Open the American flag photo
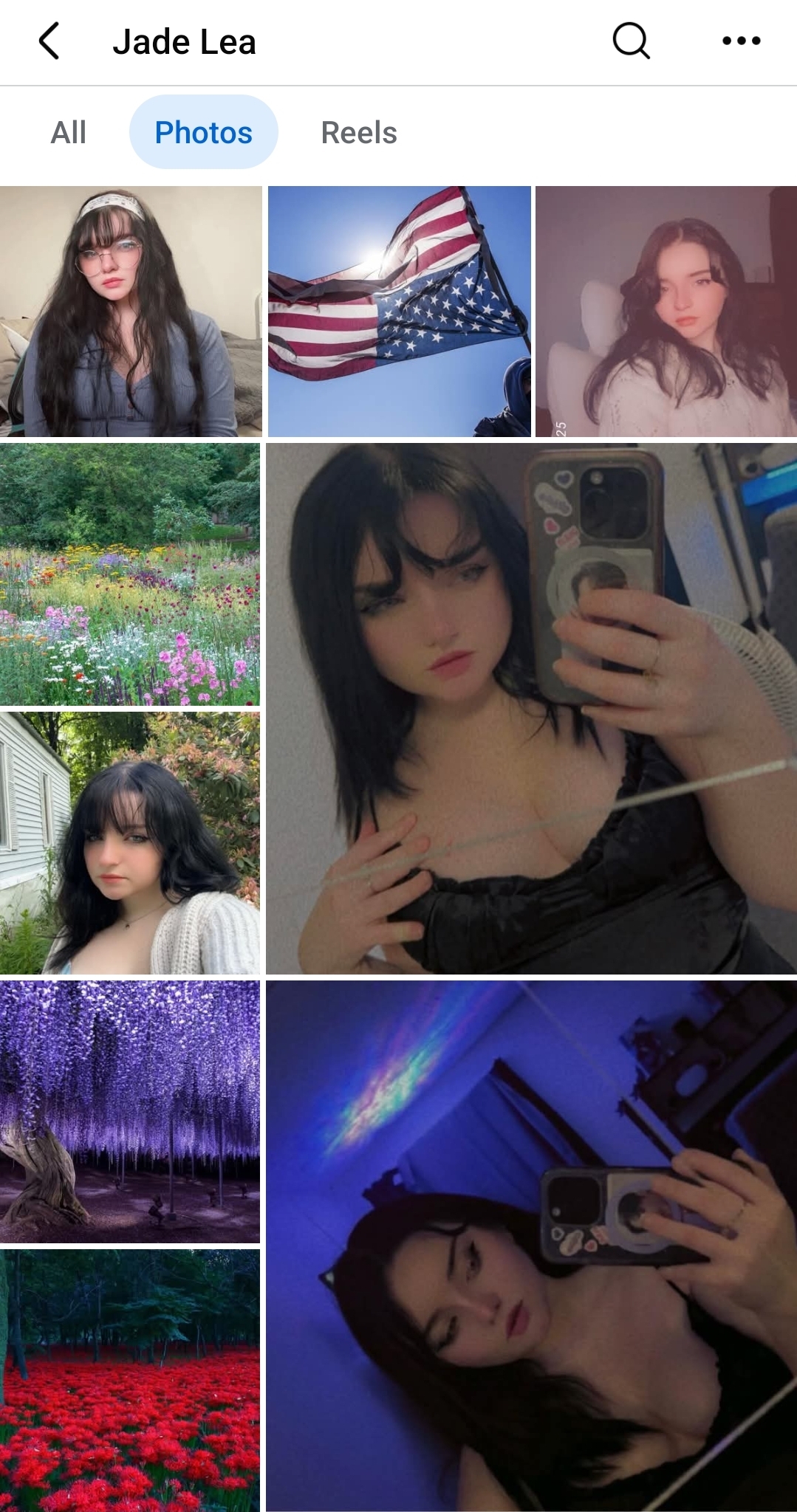The image size is (797, 1512). point(399,312)
